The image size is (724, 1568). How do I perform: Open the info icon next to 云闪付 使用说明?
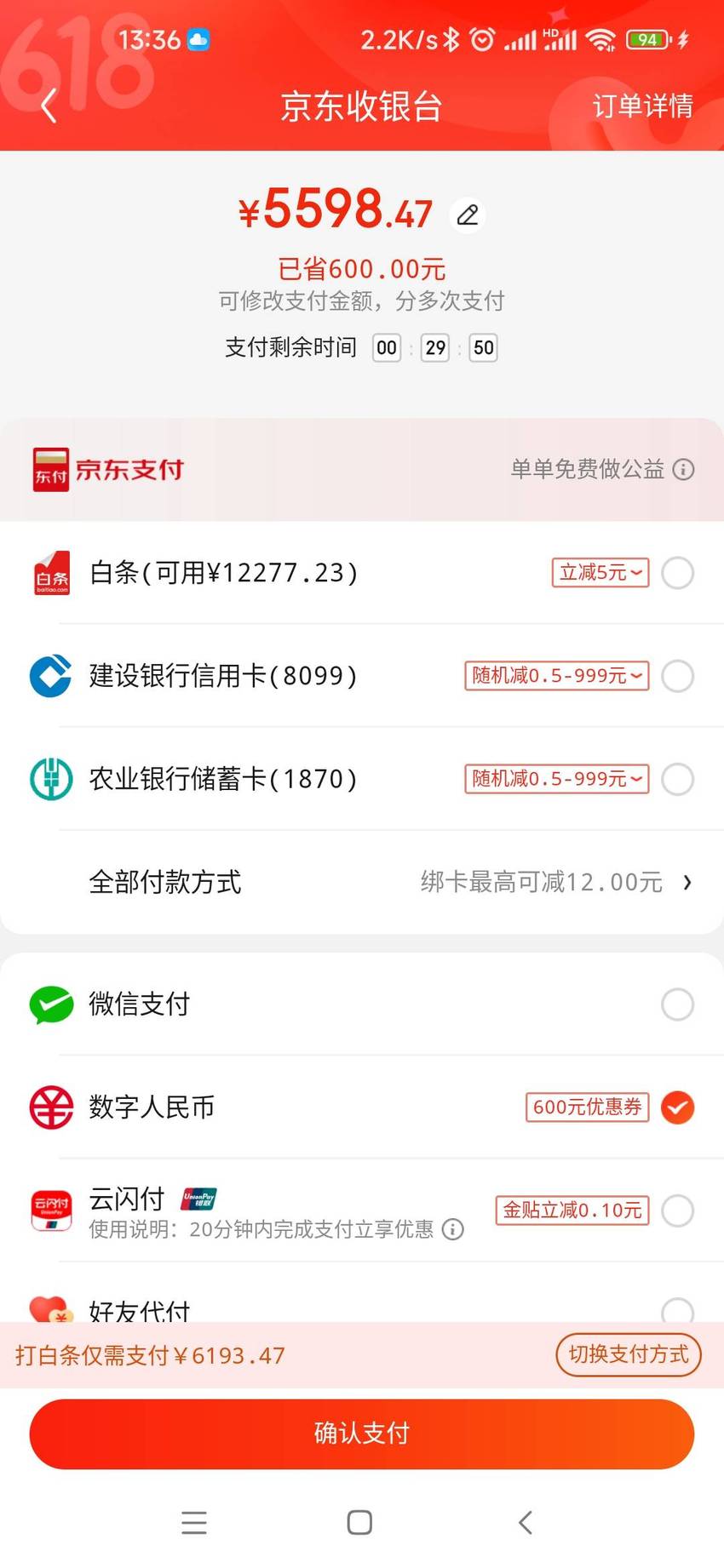click(x=453, y=1229)
